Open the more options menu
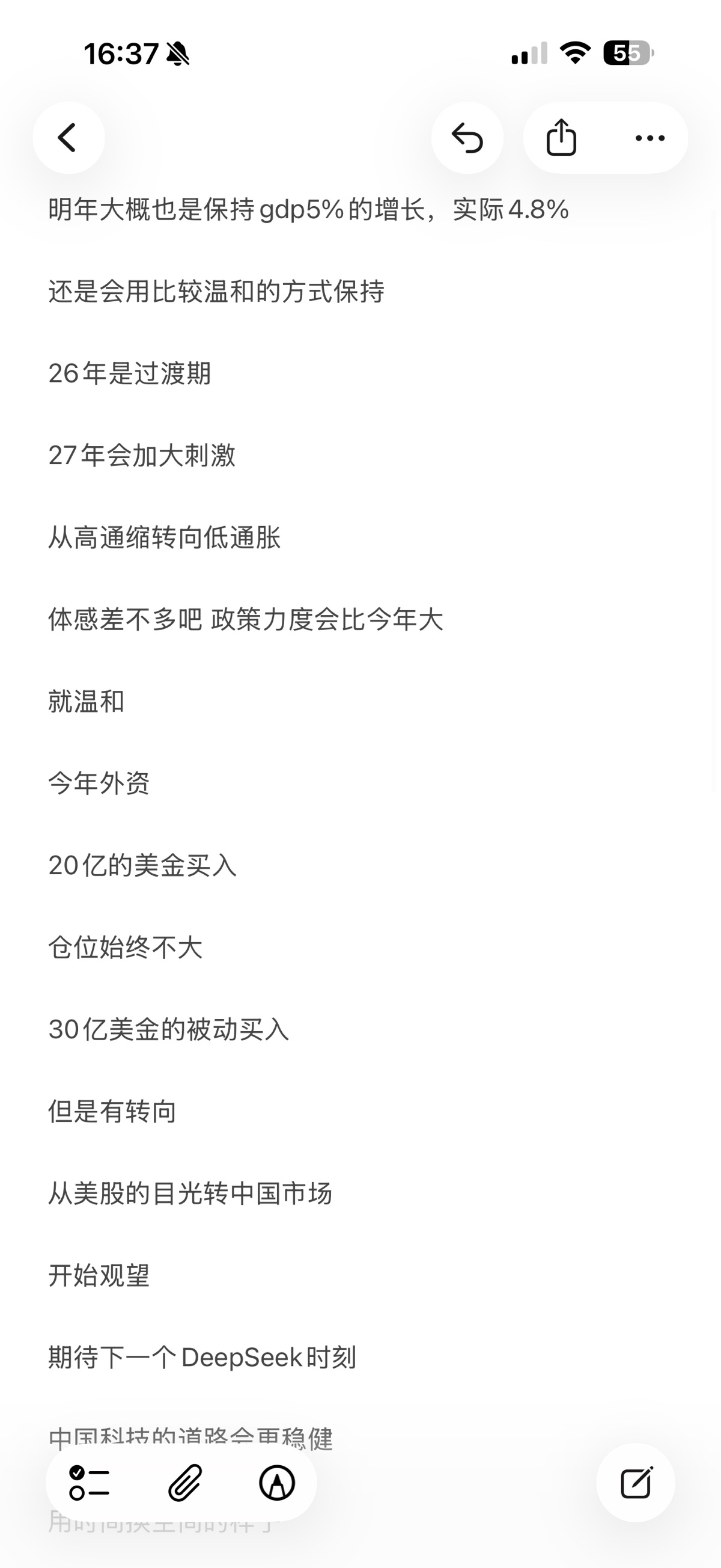 click(x=650, y=138)
